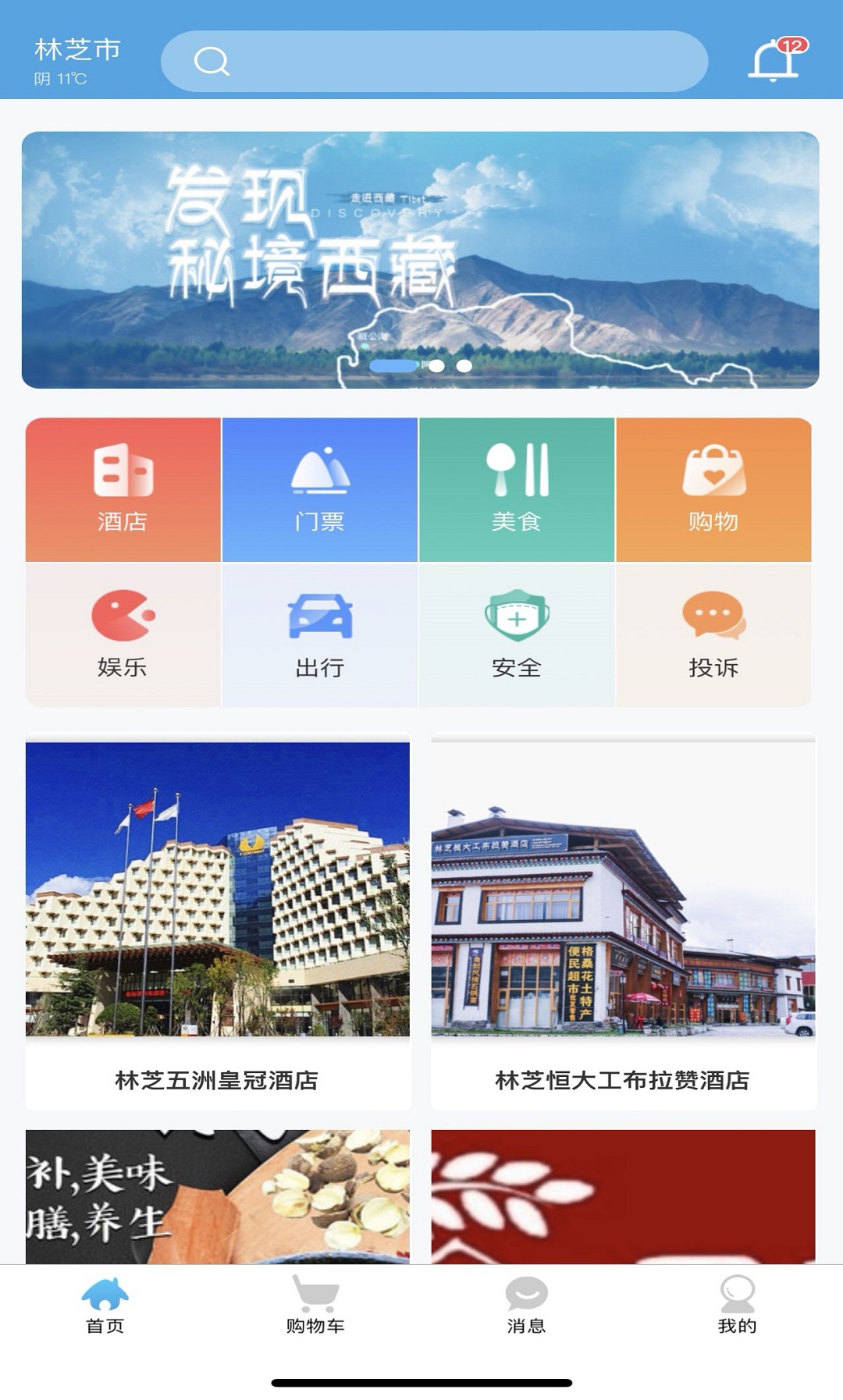Screen dimensions: 843x1400
Task: Switch to the 消息 messages tab
Action: click(526, 1305)
